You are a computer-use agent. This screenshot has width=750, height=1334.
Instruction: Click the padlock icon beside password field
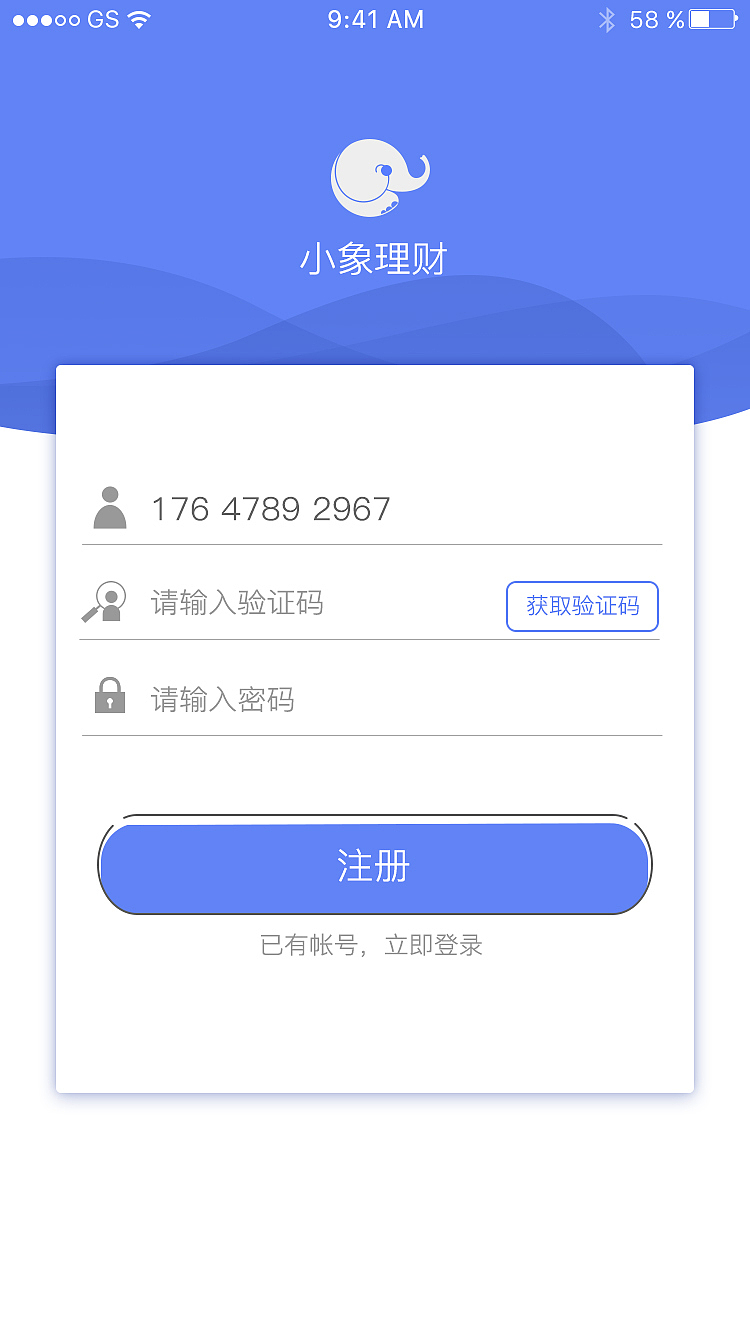pos(110,697)
